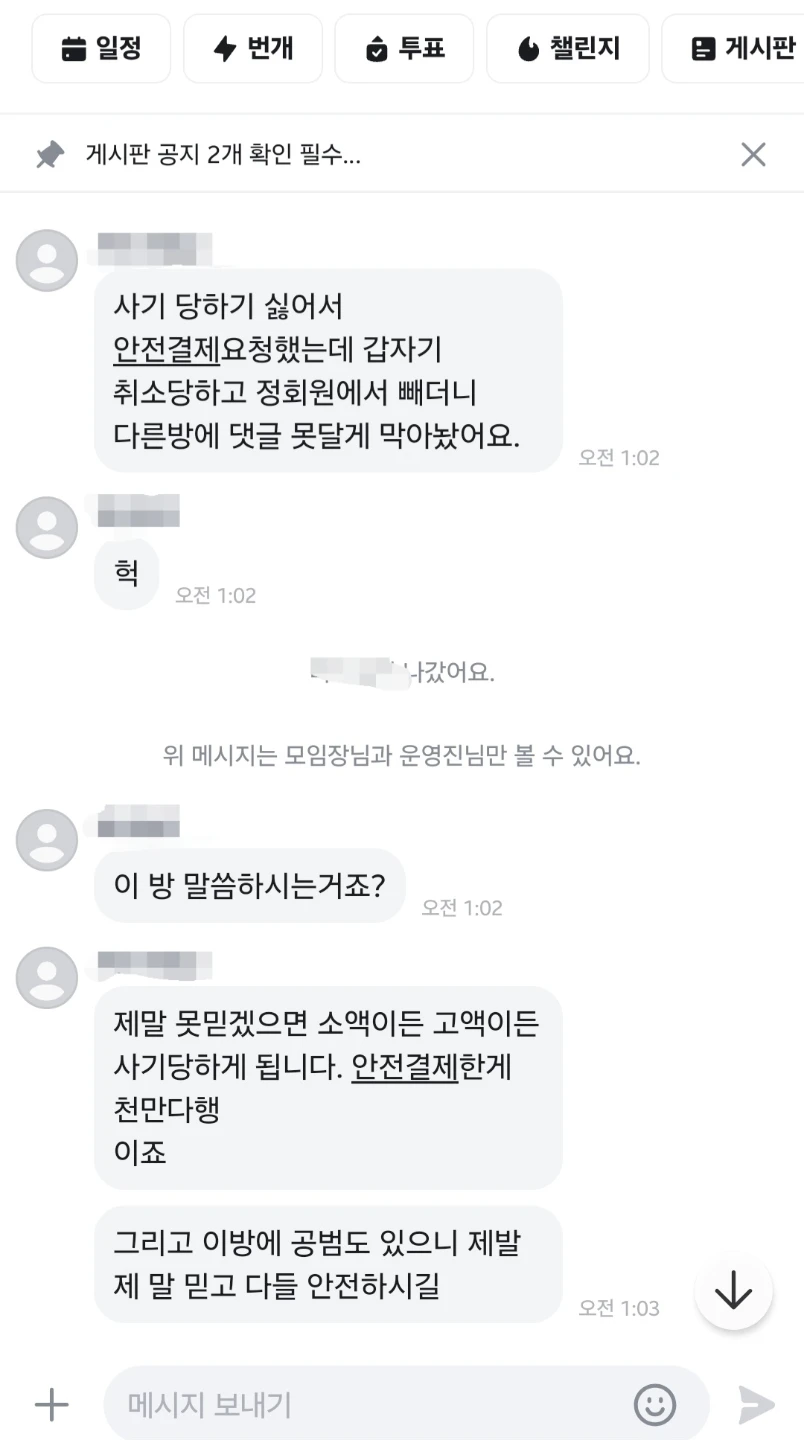
Task: Jump to the latest message with the down arrow
Action: (734, 1291)
